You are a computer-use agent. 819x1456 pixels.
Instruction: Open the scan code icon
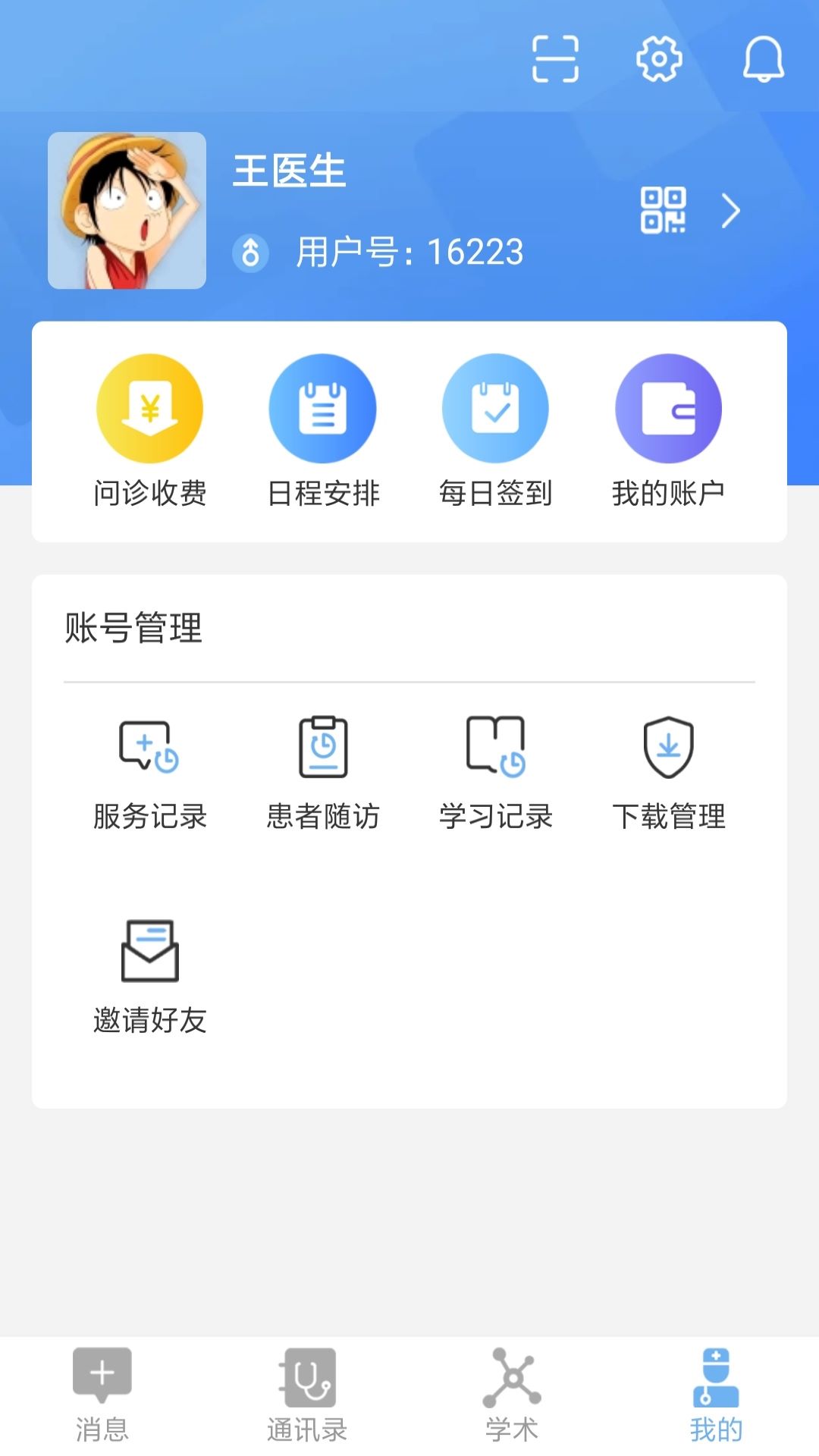(x=555, y=58)
